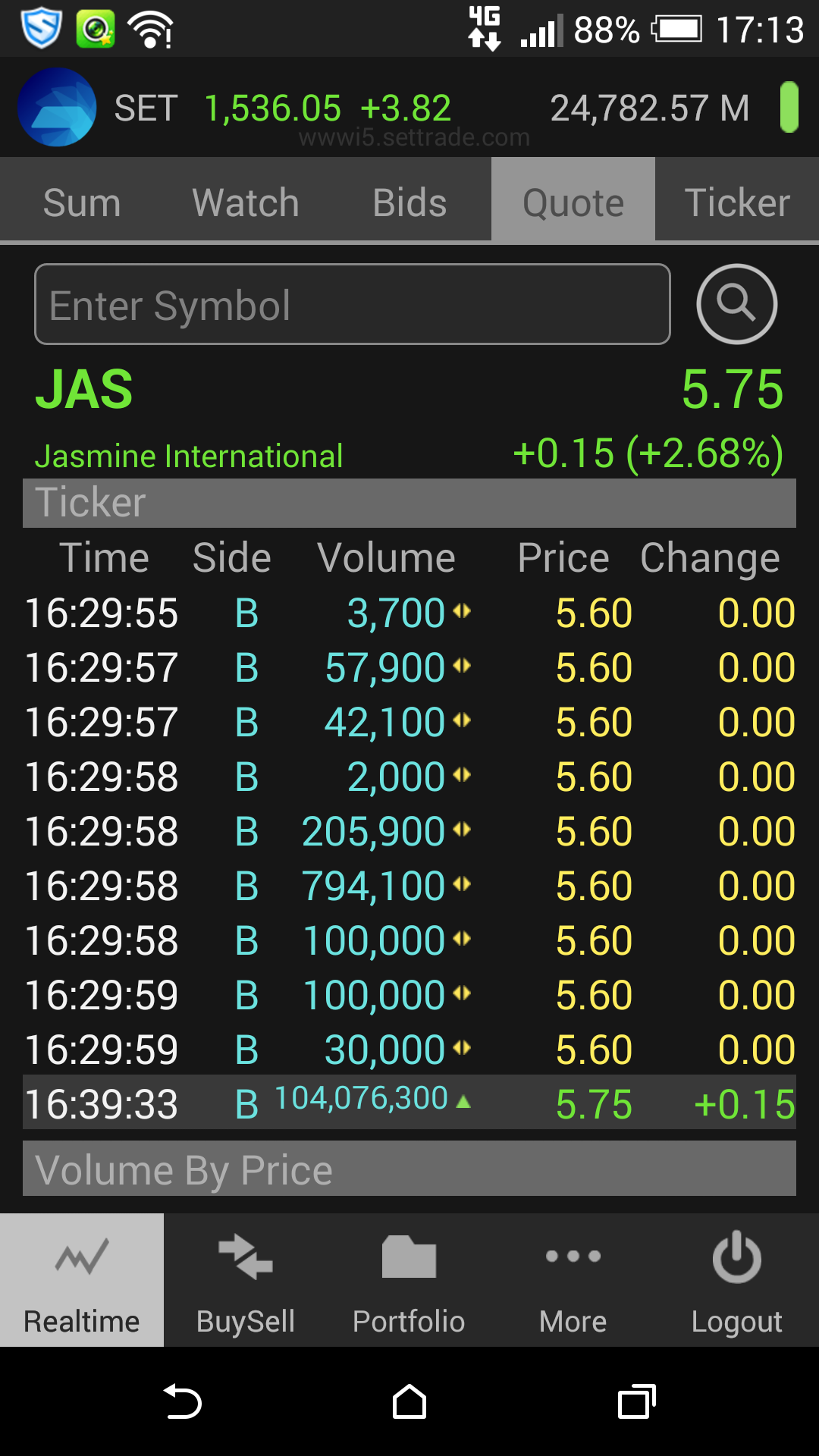Go to the Bids tab
819x1456 pixels.
click(x=409, y=202)
